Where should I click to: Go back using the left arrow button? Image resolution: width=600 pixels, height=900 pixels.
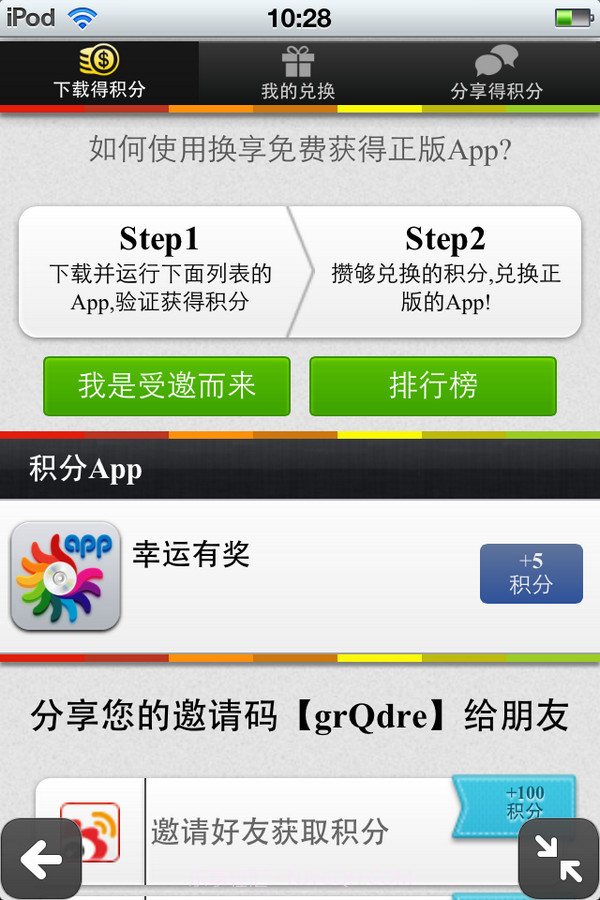41,859
